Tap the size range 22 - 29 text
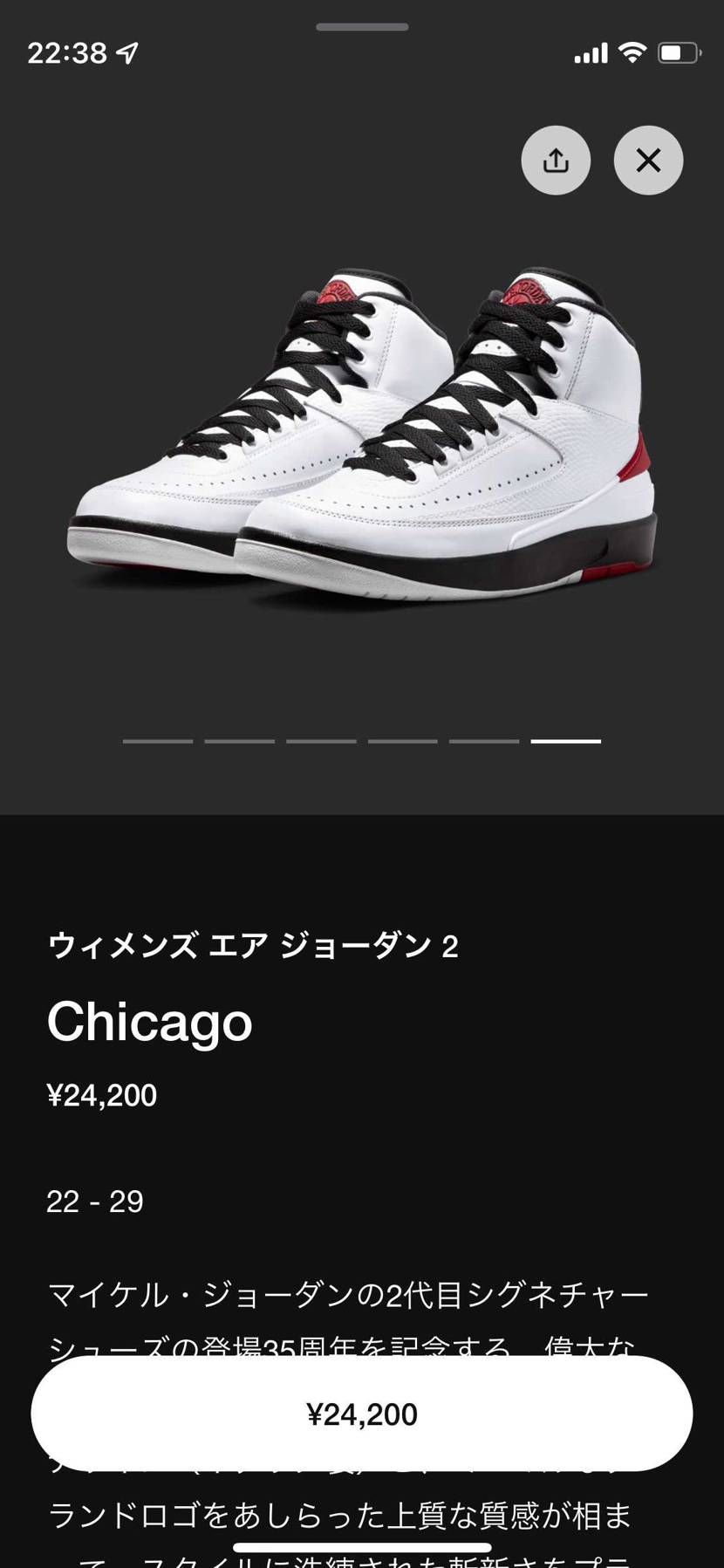 click(x=94, y=1202)
